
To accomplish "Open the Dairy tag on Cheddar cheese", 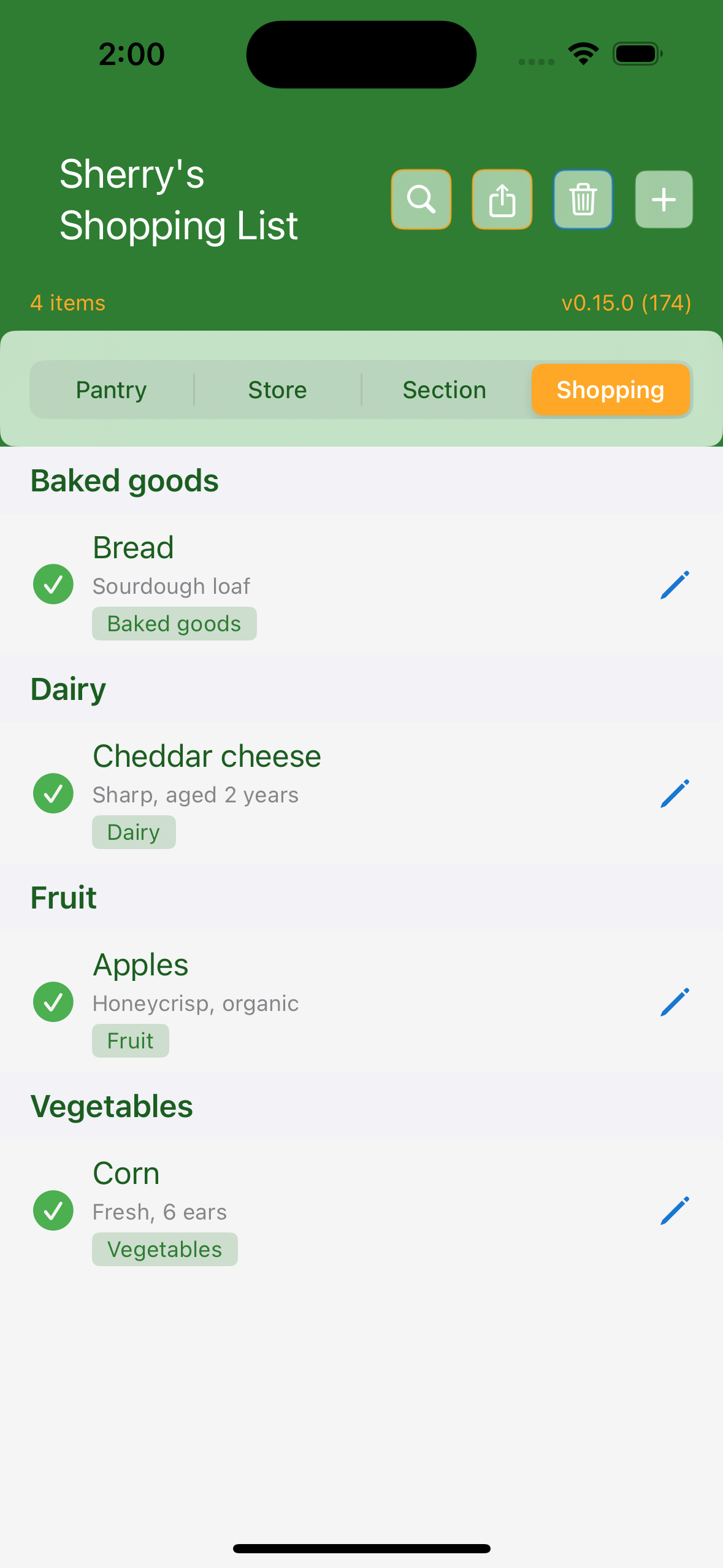I will 134,832.
